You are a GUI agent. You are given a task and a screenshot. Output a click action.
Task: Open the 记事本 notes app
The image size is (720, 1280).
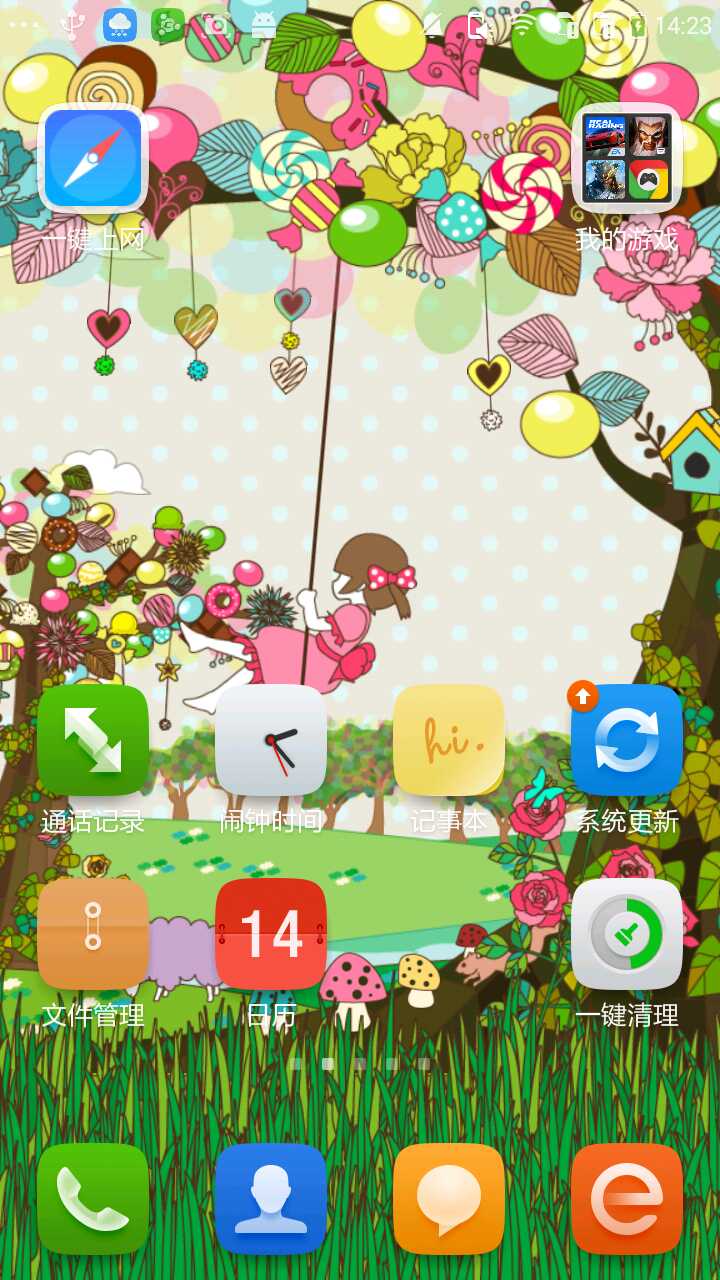[449, 741]
